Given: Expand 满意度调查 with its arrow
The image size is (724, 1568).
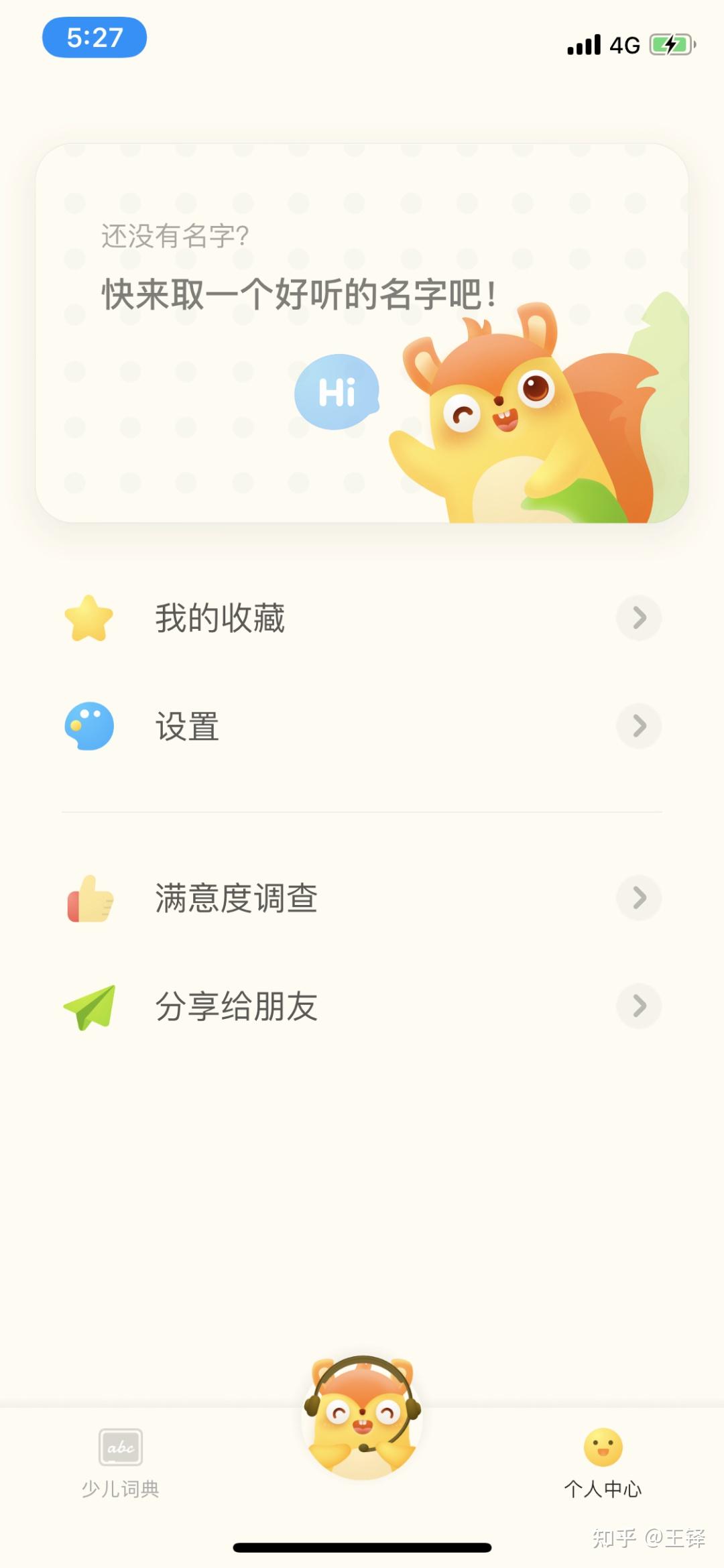Looking at the screenshot, I should pos(638,898).
